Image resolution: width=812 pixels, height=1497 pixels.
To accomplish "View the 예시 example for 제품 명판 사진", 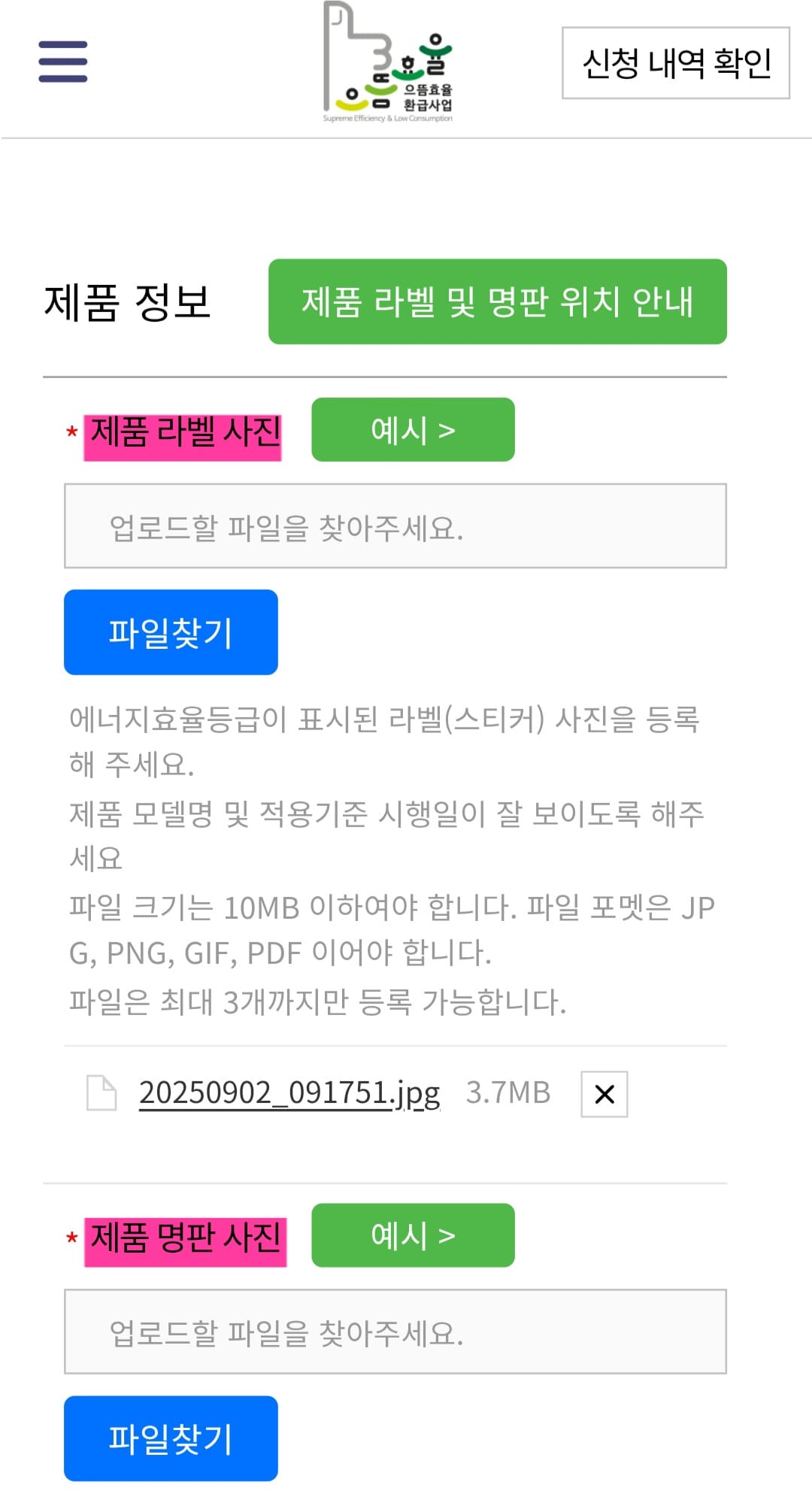I will (412, 1235).
